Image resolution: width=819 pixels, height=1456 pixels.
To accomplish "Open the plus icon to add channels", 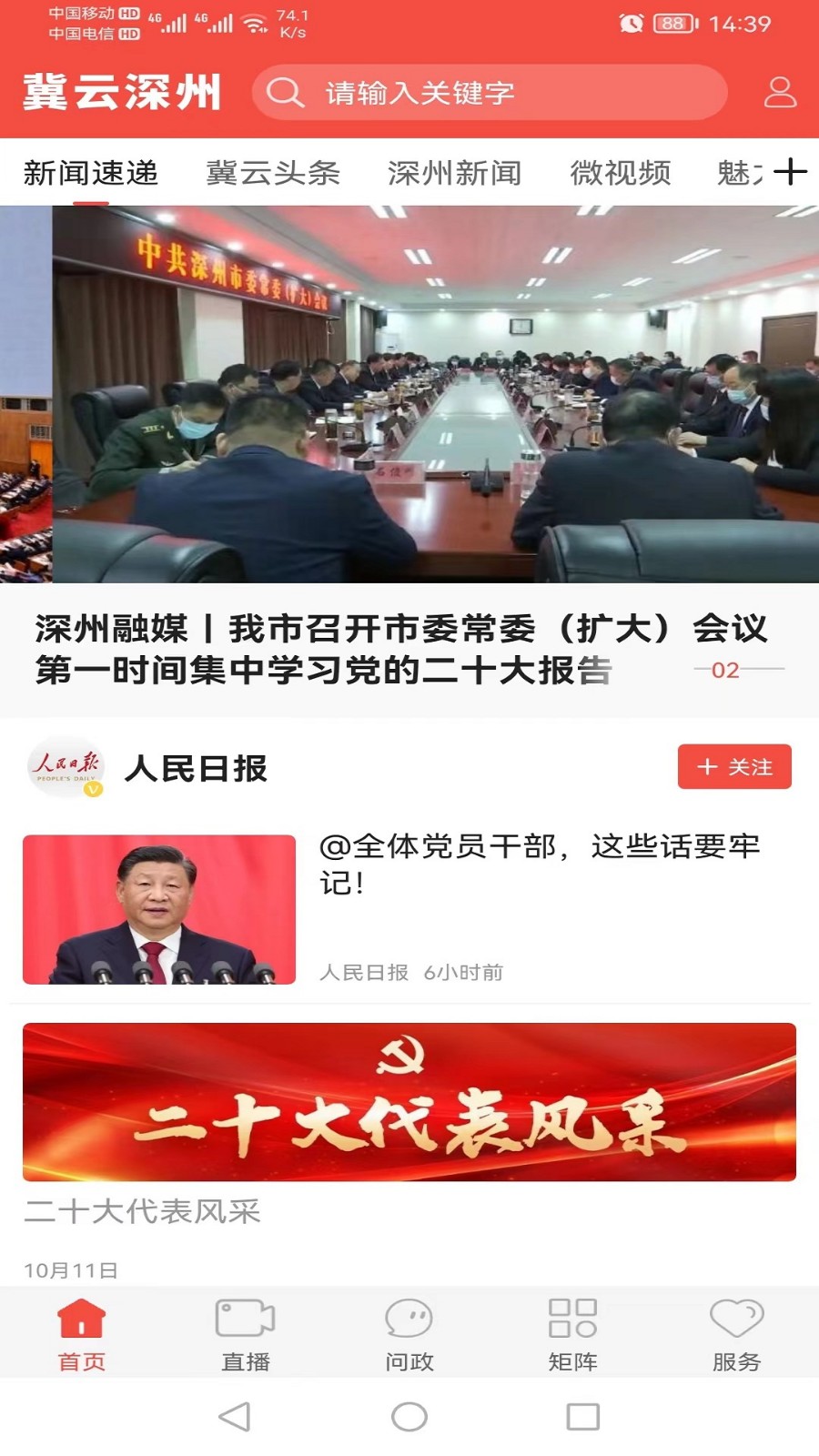I will point(790,172).
